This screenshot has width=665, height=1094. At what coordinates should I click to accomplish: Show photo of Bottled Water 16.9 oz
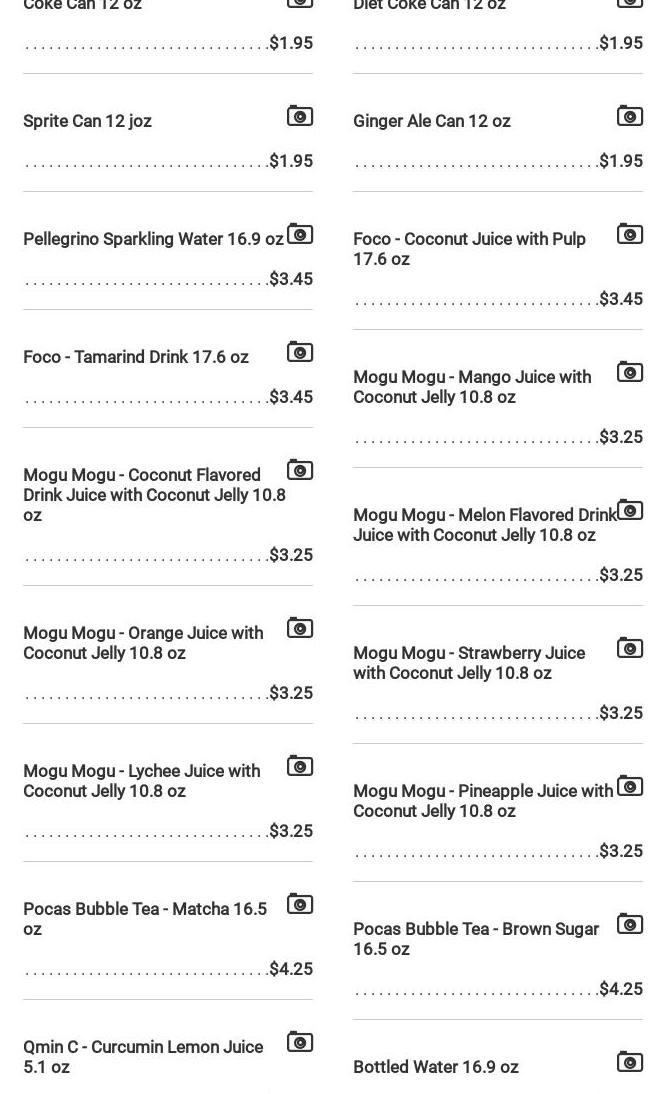point(630,1062)
